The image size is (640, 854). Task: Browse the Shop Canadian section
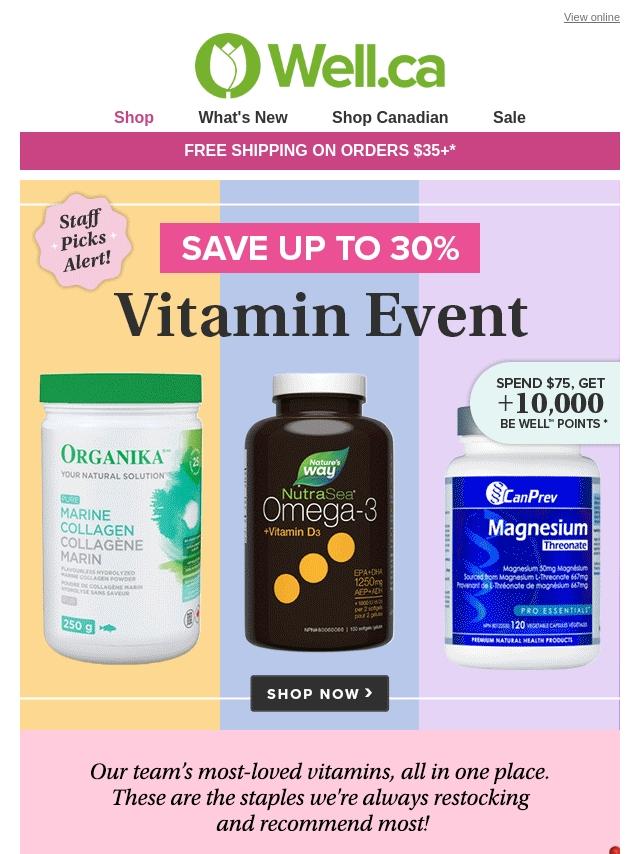click(390, 117)
